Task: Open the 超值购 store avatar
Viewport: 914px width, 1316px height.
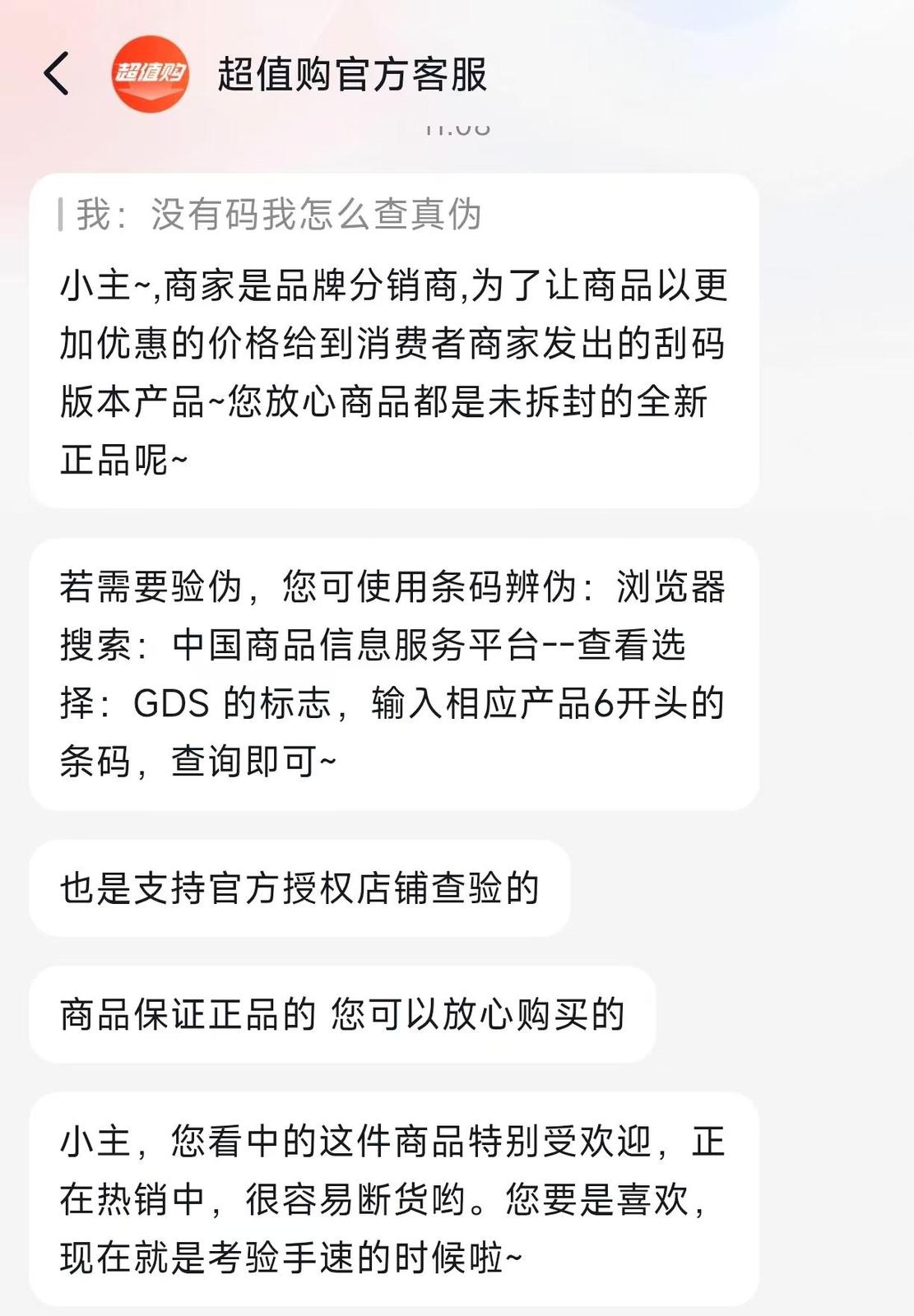Action: point(150,74)
